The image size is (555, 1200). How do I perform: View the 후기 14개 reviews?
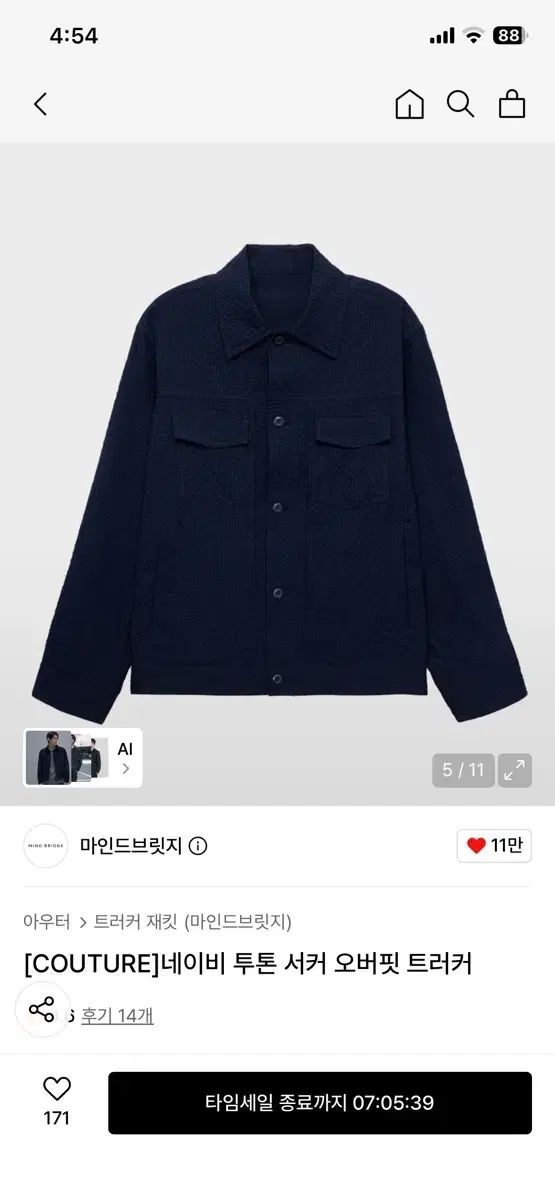coord(117,1016)
